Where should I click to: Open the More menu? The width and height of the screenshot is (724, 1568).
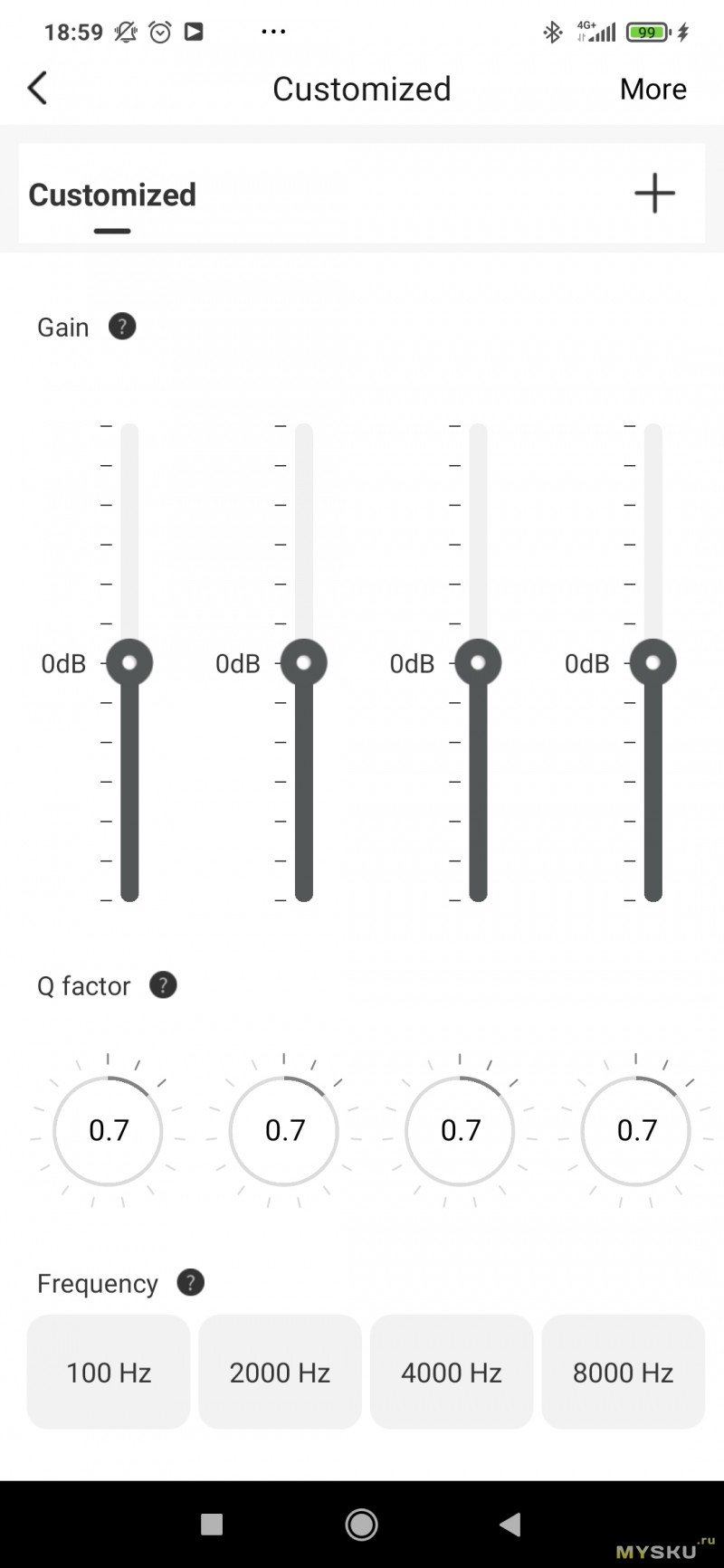(x=653, y=89)
